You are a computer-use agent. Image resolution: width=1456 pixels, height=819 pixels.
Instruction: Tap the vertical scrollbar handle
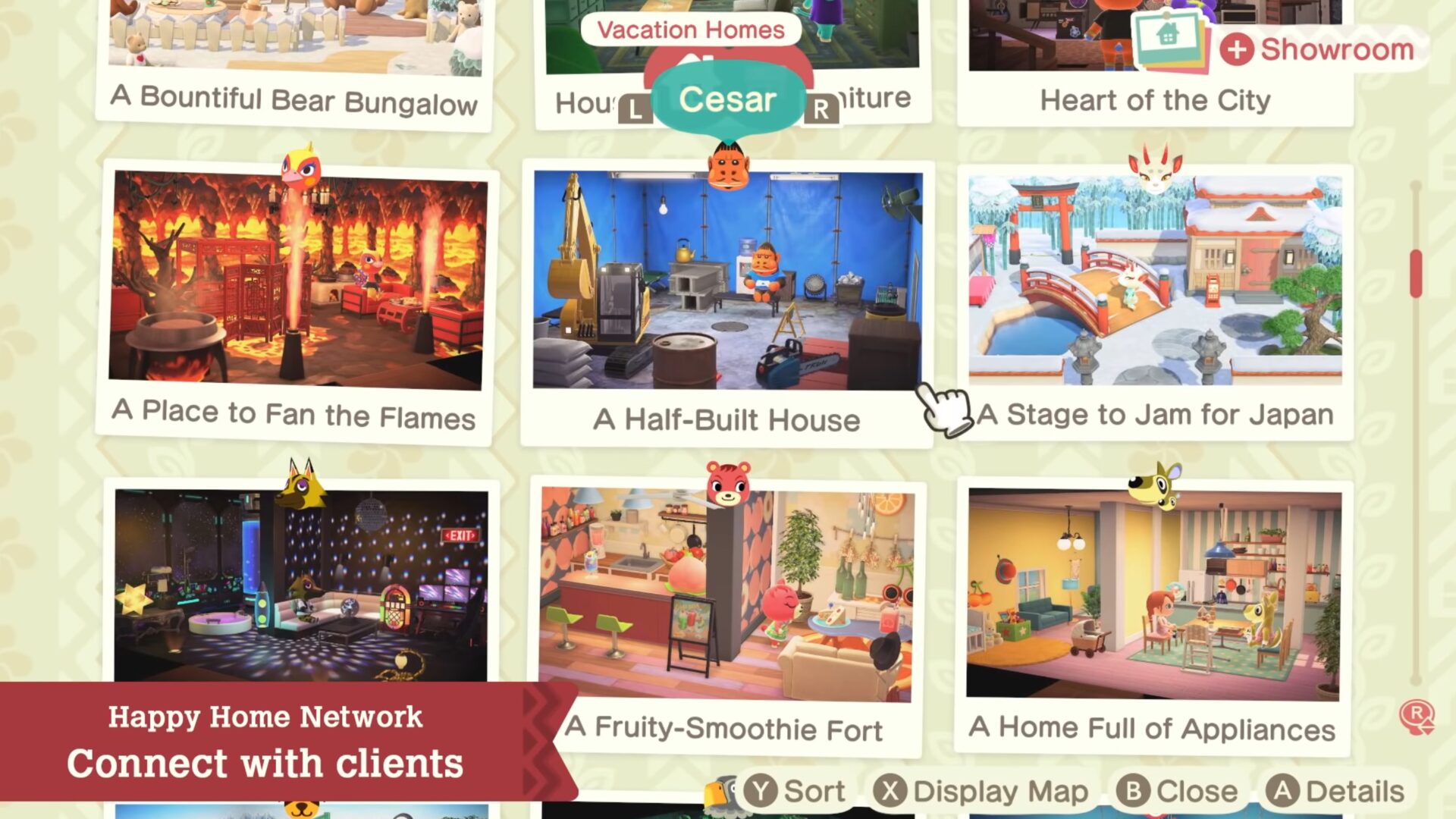click(1415, 273)
